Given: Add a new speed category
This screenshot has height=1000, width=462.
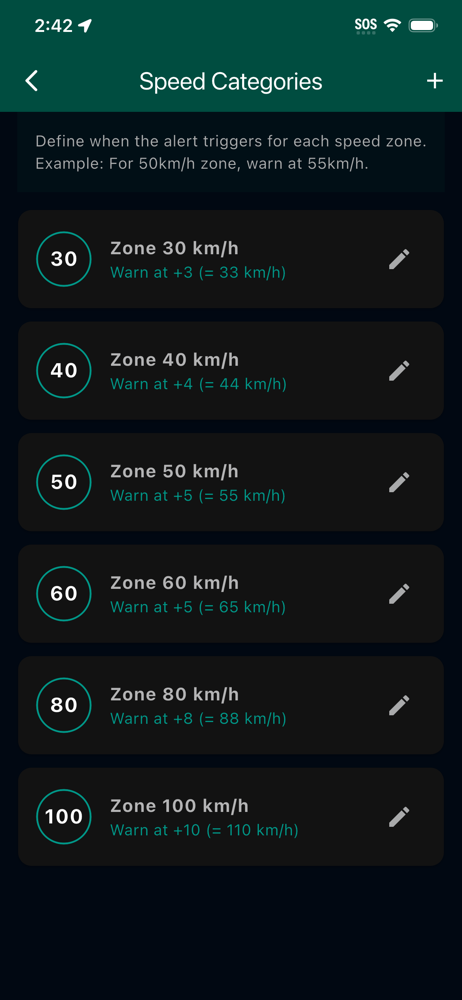Looking at the screenshot, I should pos(435,81).
